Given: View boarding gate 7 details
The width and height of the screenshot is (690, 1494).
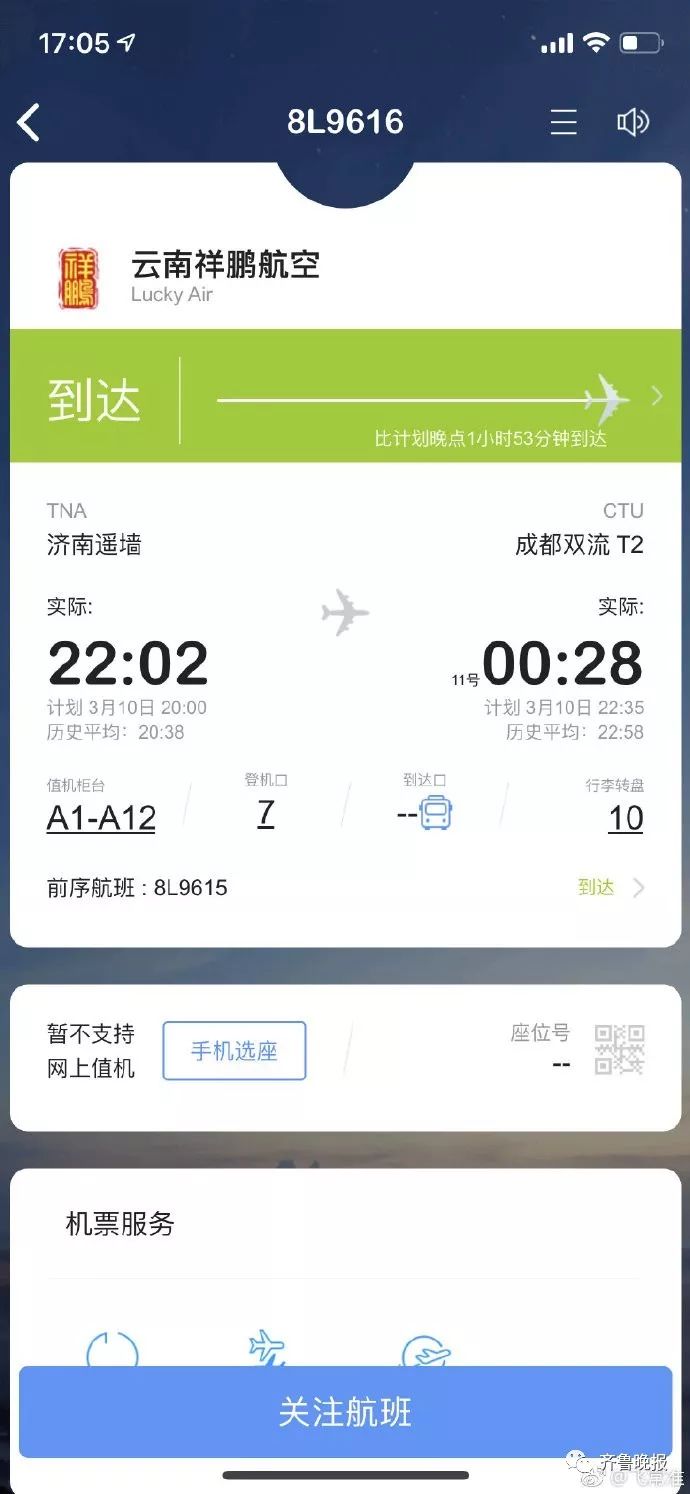Looking at the screenshot, I should [x=265, y=814].
